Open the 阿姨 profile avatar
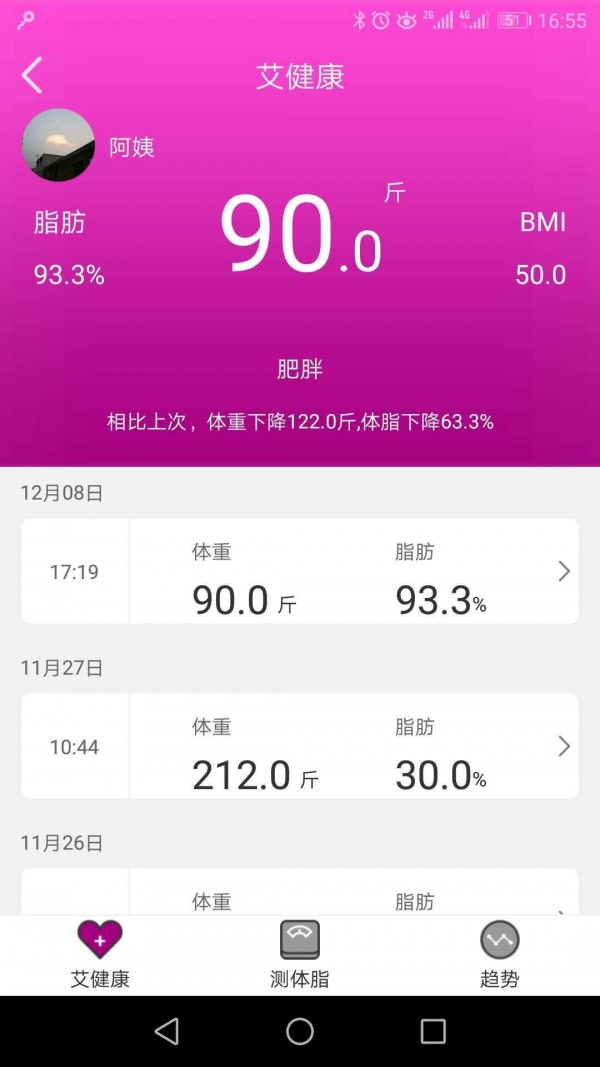Image resolution: width=600 pixels, height=1067 pixels. (59, 145)
